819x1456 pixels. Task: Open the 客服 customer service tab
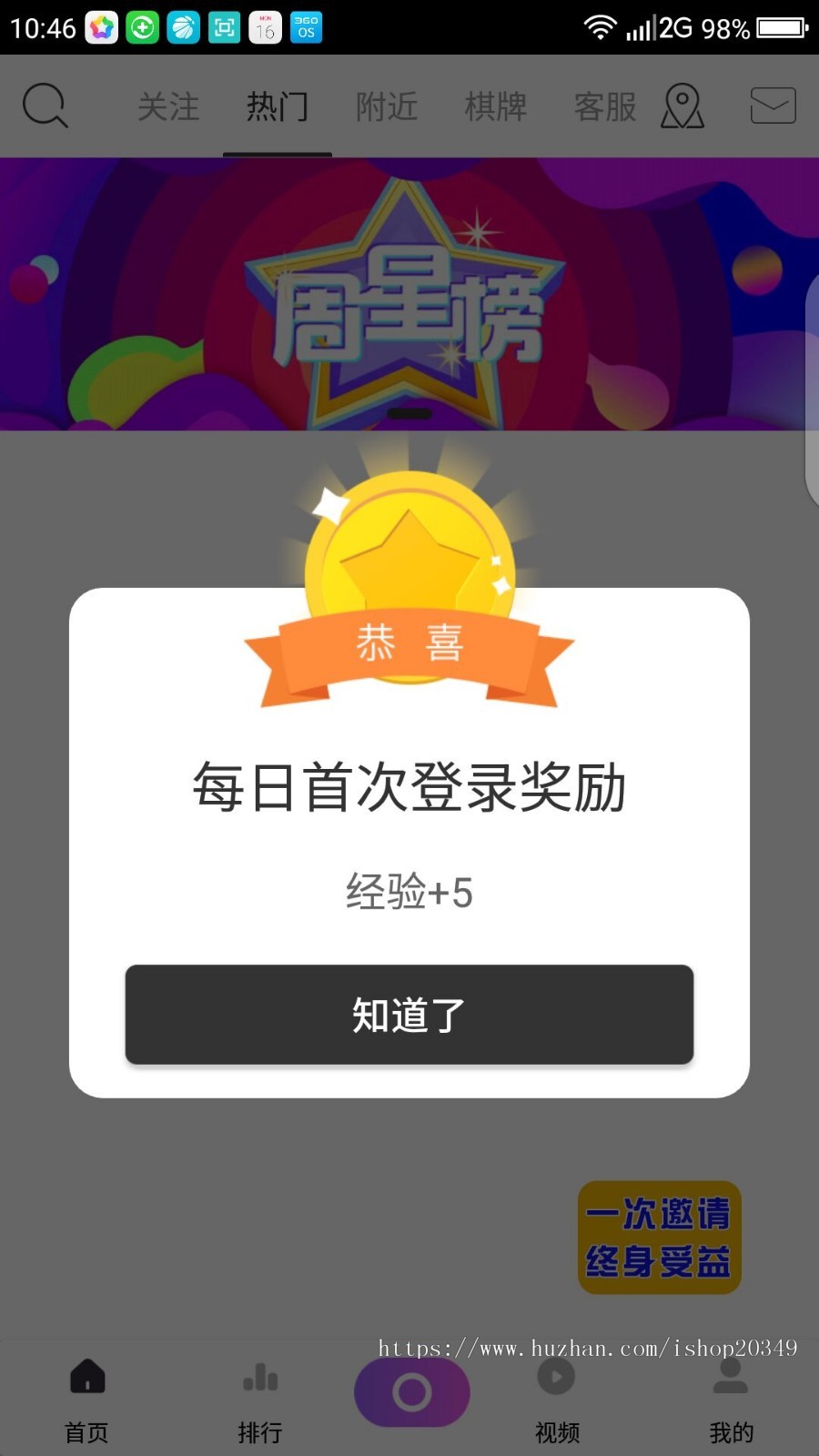pos(605,106)
